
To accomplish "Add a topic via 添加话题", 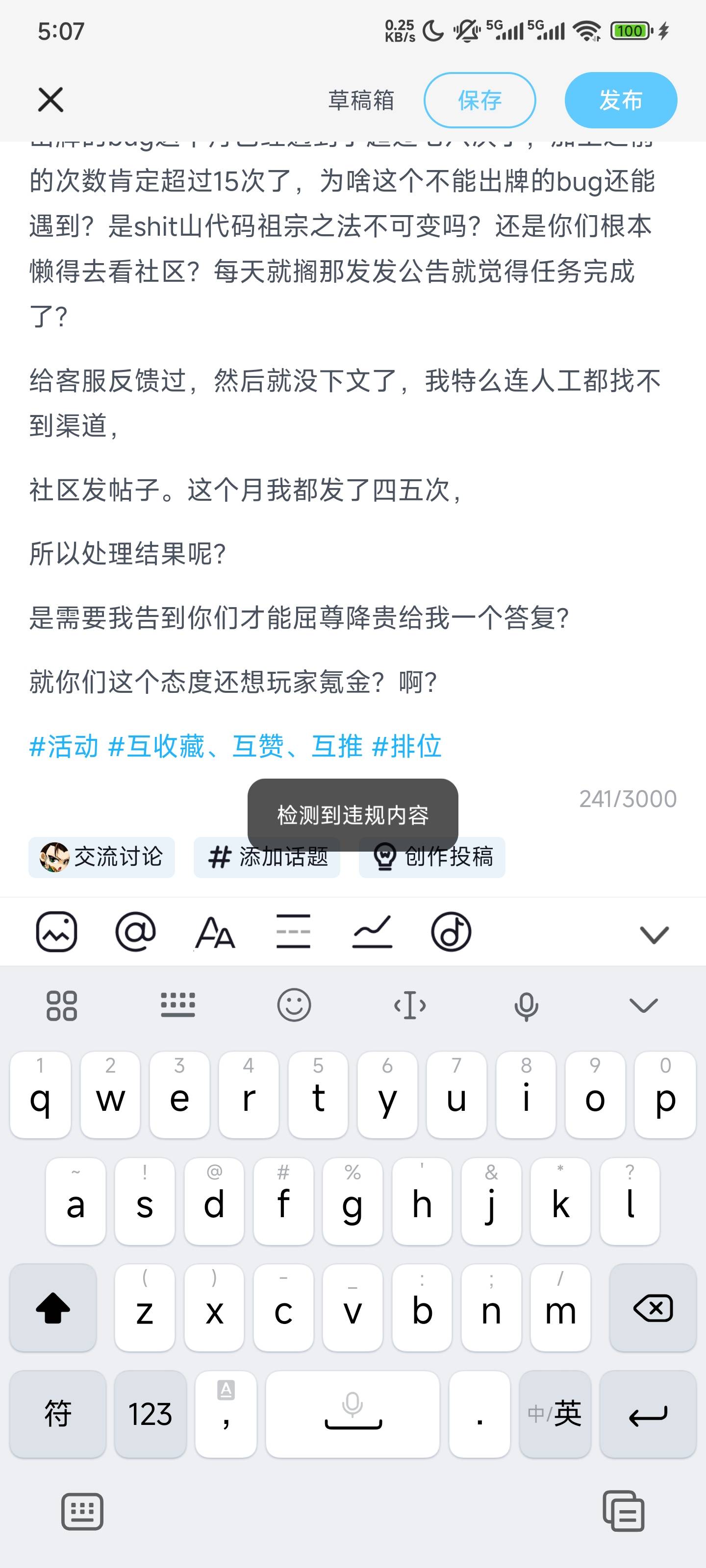I will click(x=267, y=857).
